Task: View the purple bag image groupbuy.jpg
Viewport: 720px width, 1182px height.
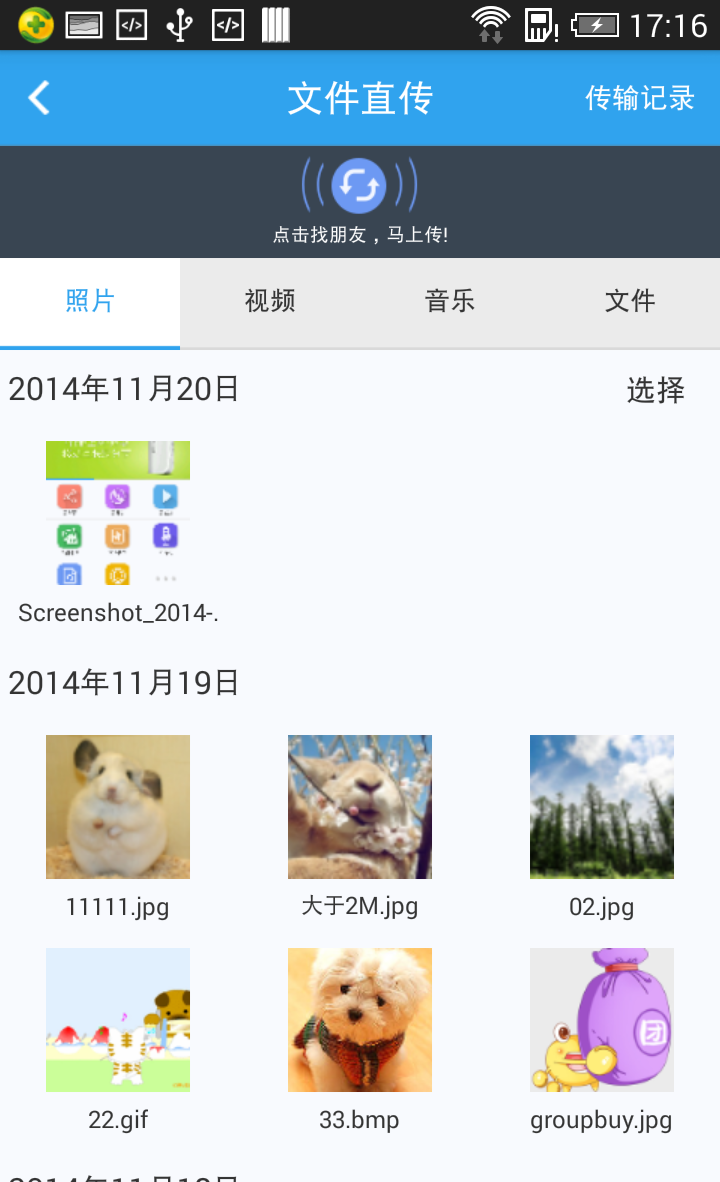Action: 601,1019
